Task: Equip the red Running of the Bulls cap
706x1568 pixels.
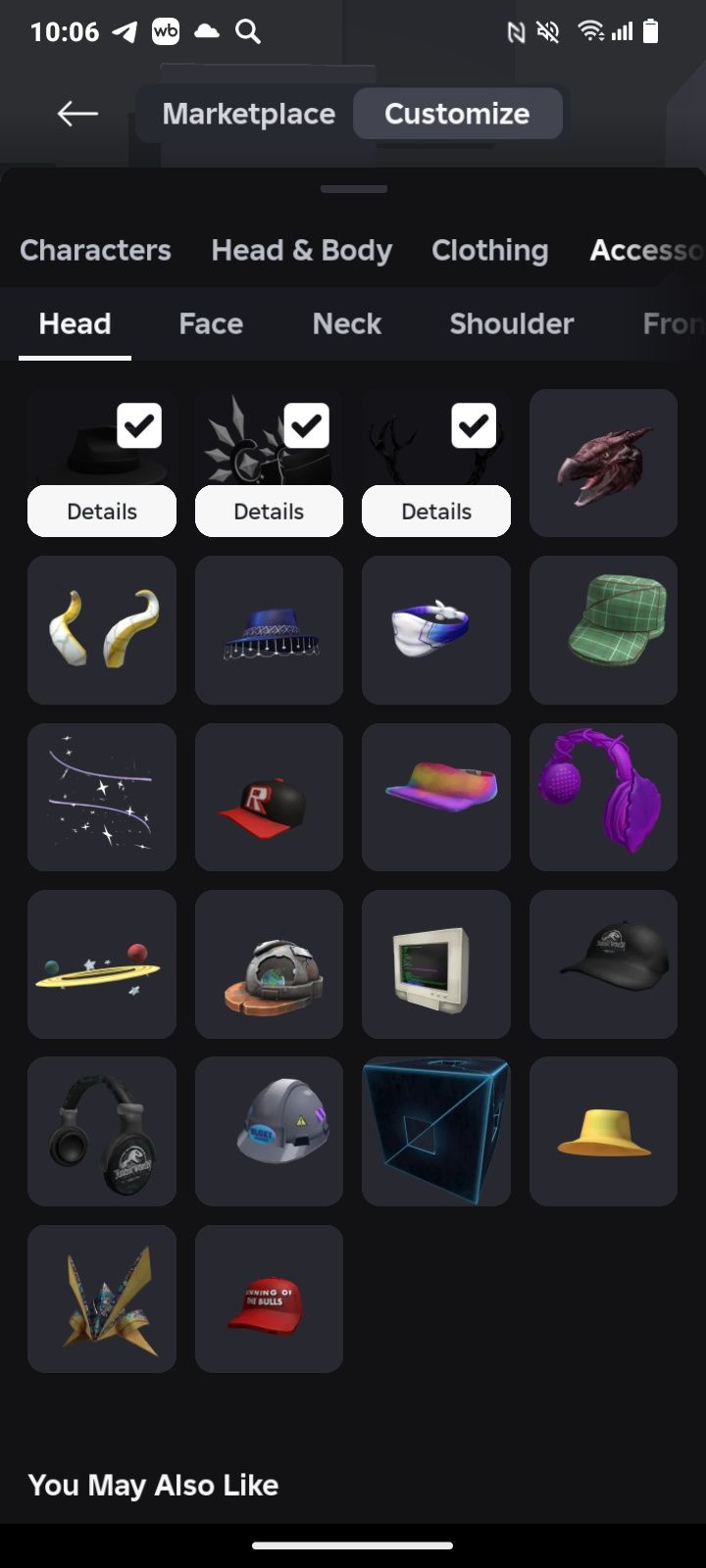Action: pyautogui.click(x=269, y=1298)
